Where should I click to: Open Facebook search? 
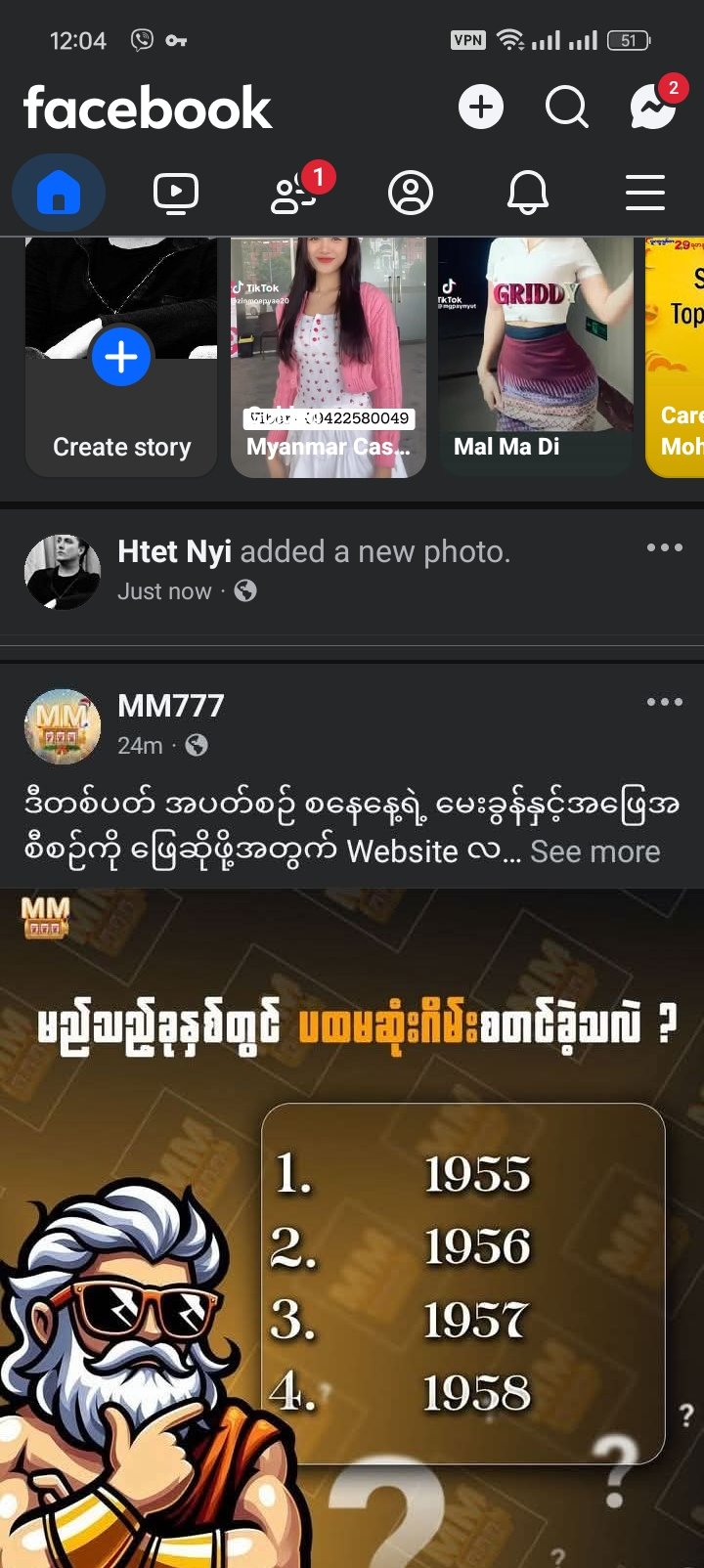[566, 107]
